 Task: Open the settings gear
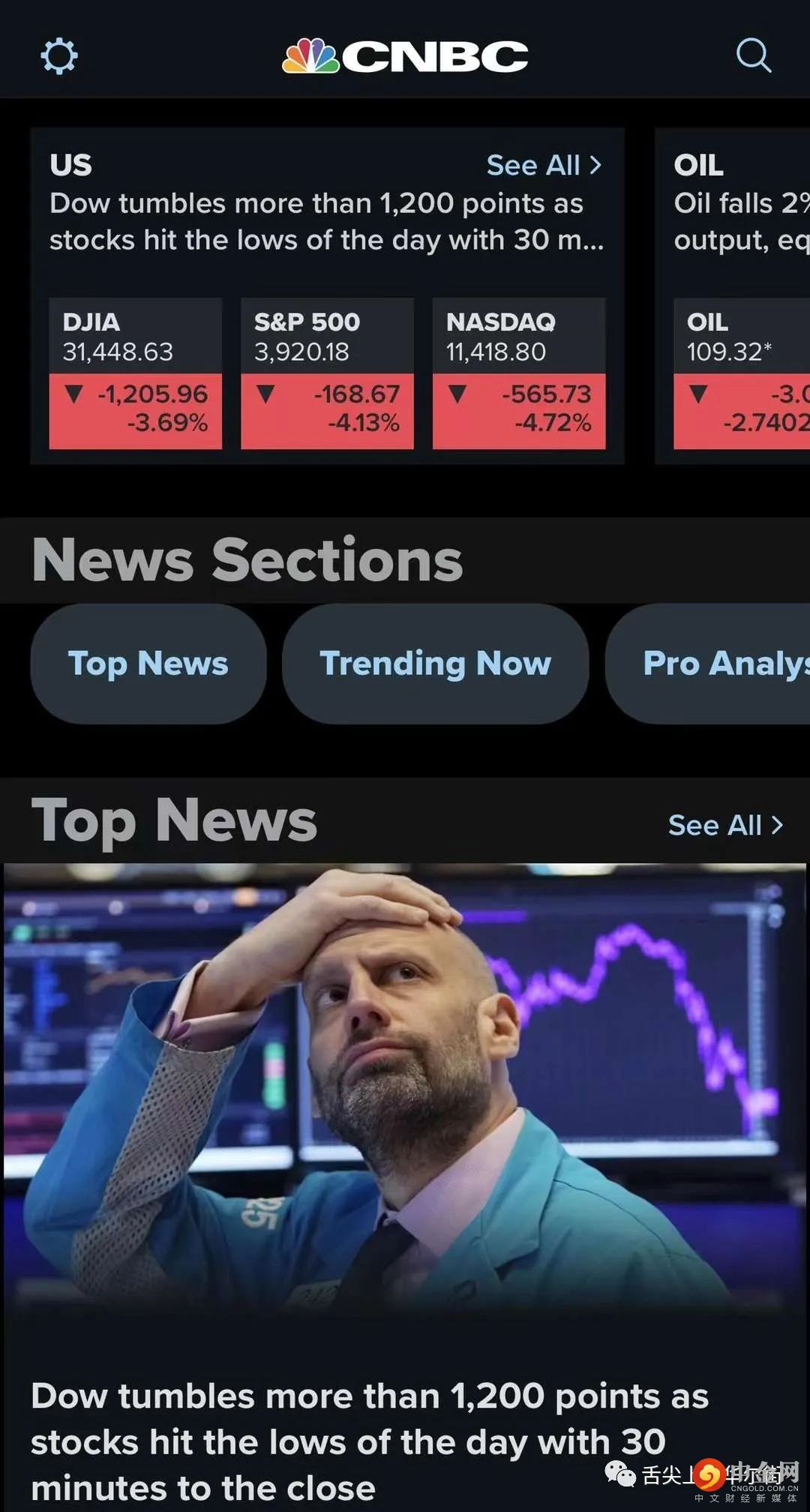[58, 56]
